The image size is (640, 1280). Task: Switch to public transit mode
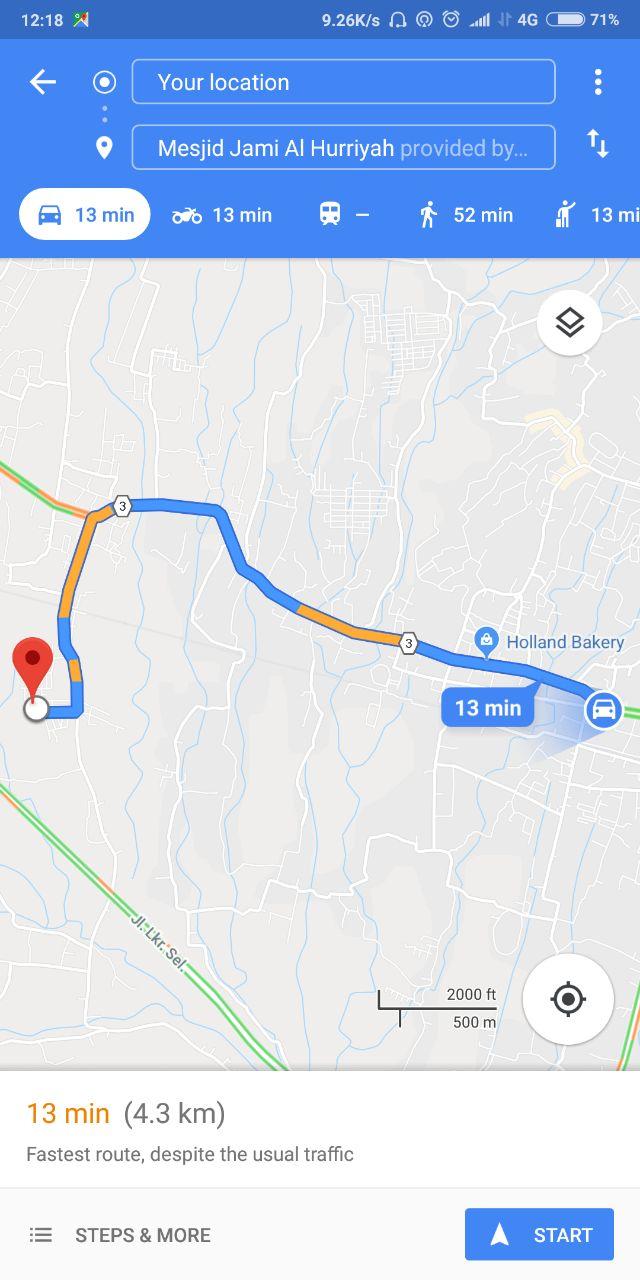click(343, 215)
